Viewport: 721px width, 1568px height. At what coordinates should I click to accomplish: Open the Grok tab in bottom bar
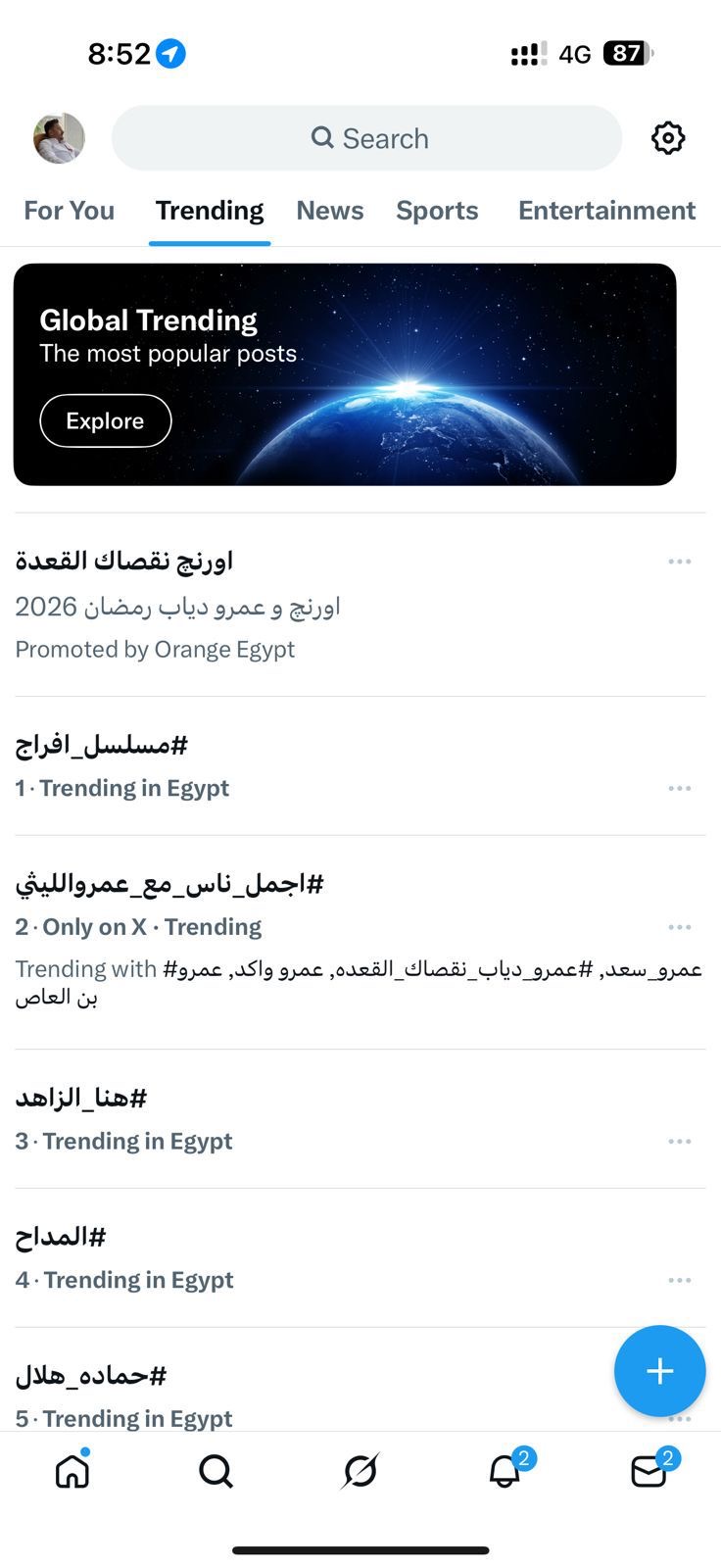coord(360,1471)
